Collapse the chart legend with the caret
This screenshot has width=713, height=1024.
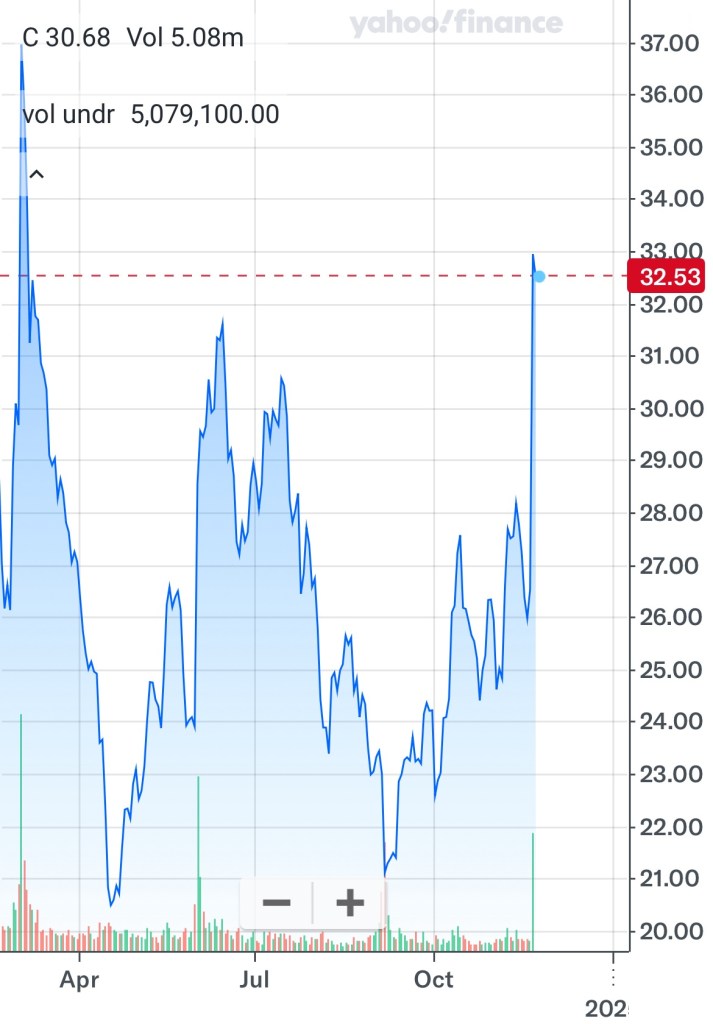[36, 175]
